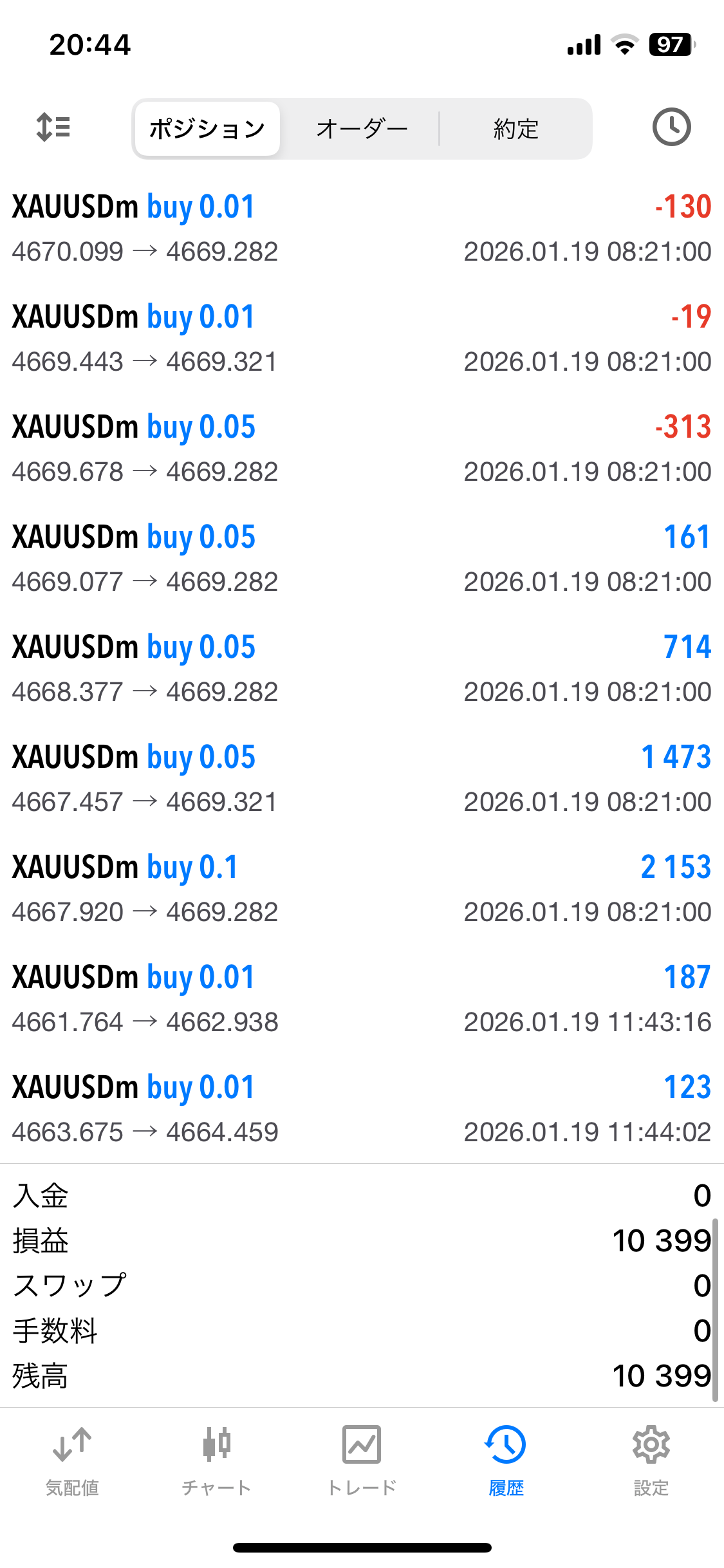724x1568 pixels.
Task: Select the ポジション tab
Action: click(x=207, y=129)
